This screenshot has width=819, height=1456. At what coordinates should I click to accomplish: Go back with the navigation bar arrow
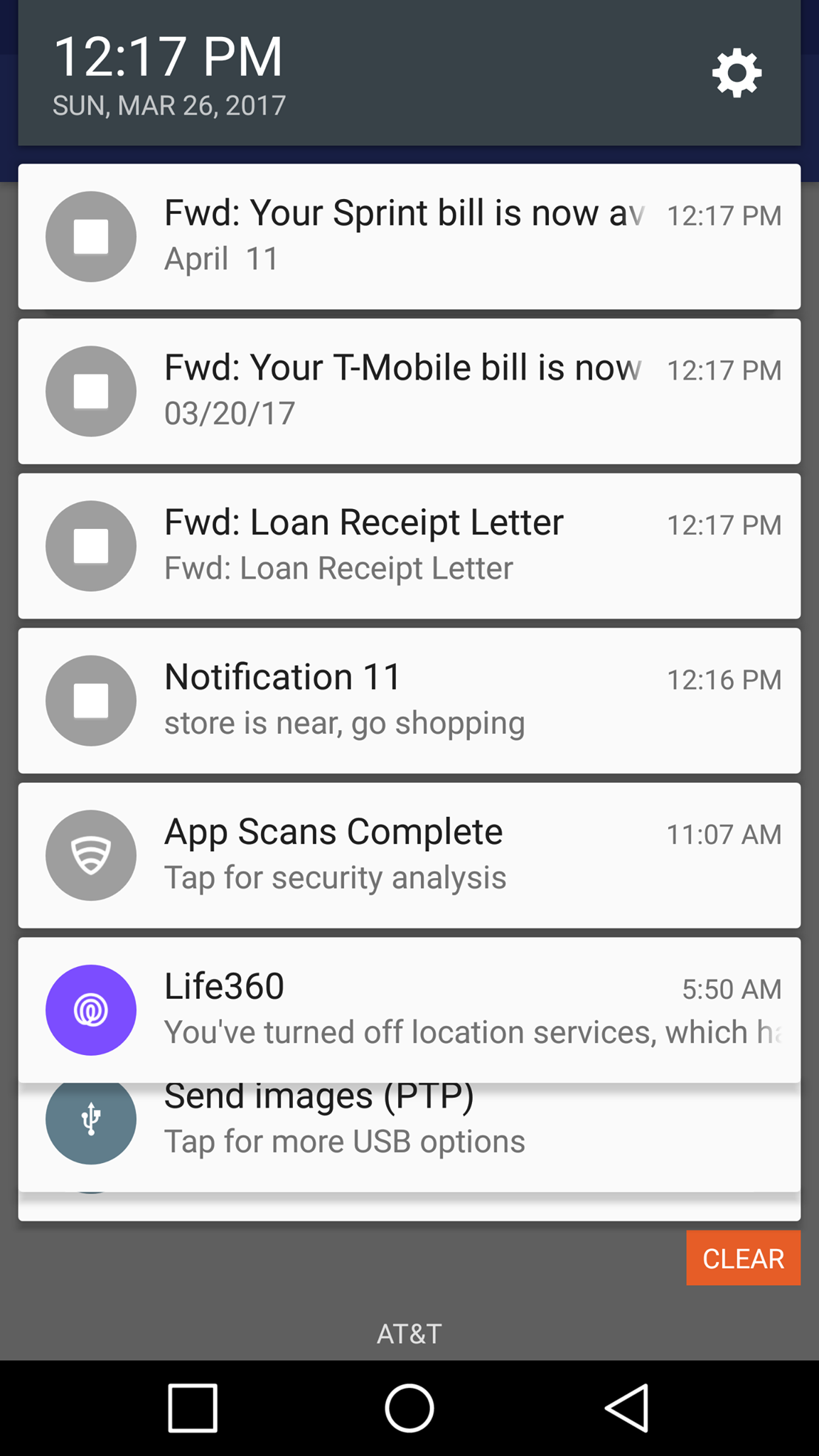(x=626, y=1407)
